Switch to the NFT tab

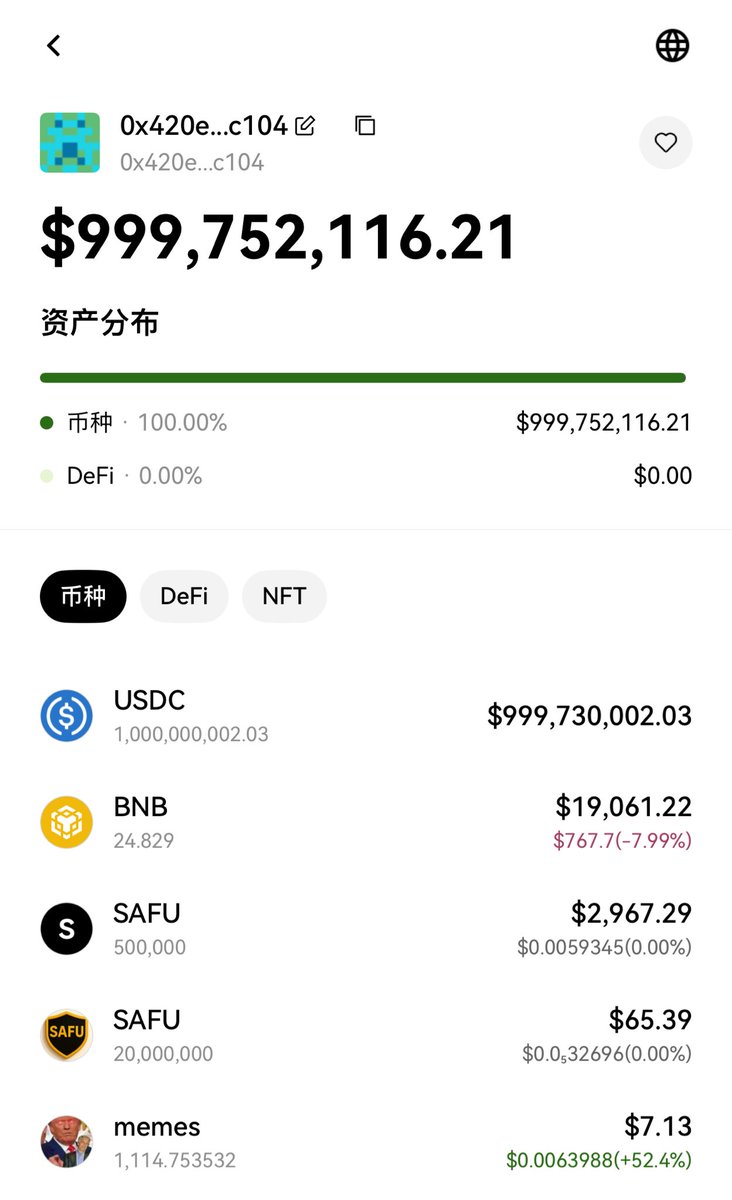click(x=284, y=596)
